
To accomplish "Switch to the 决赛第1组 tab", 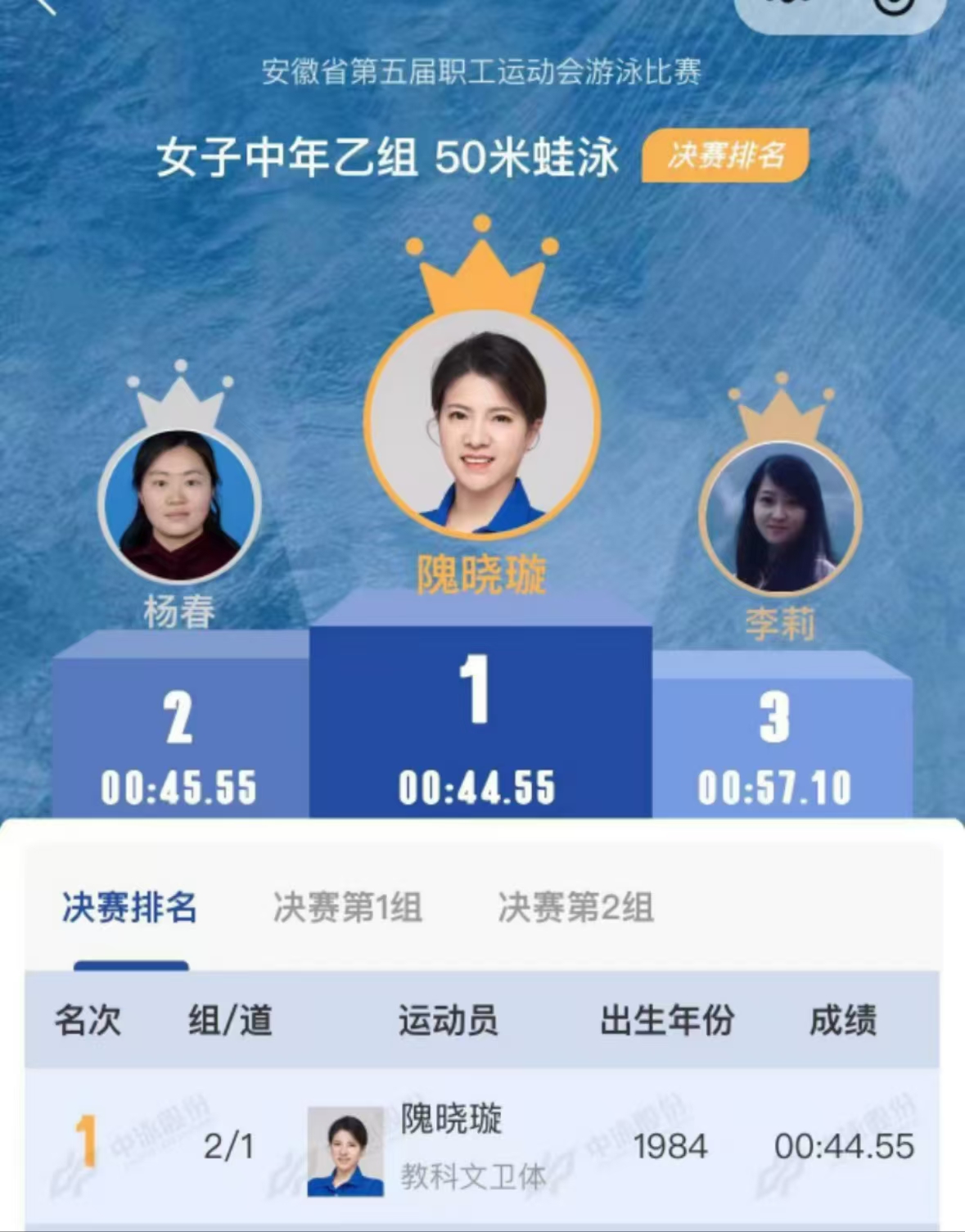I will pyautogui.click(x=347, y=907).
